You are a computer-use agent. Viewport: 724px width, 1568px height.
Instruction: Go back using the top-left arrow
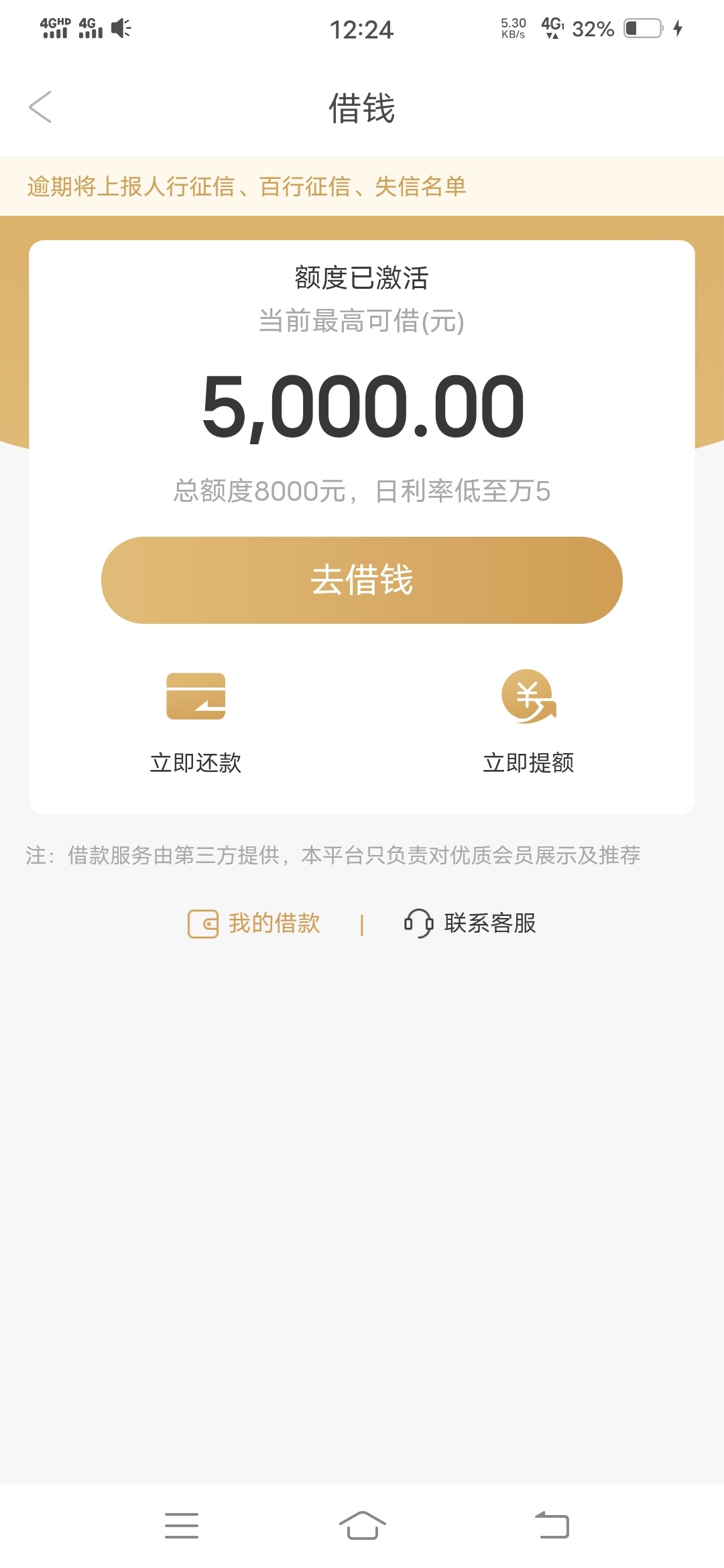point(40,107)
